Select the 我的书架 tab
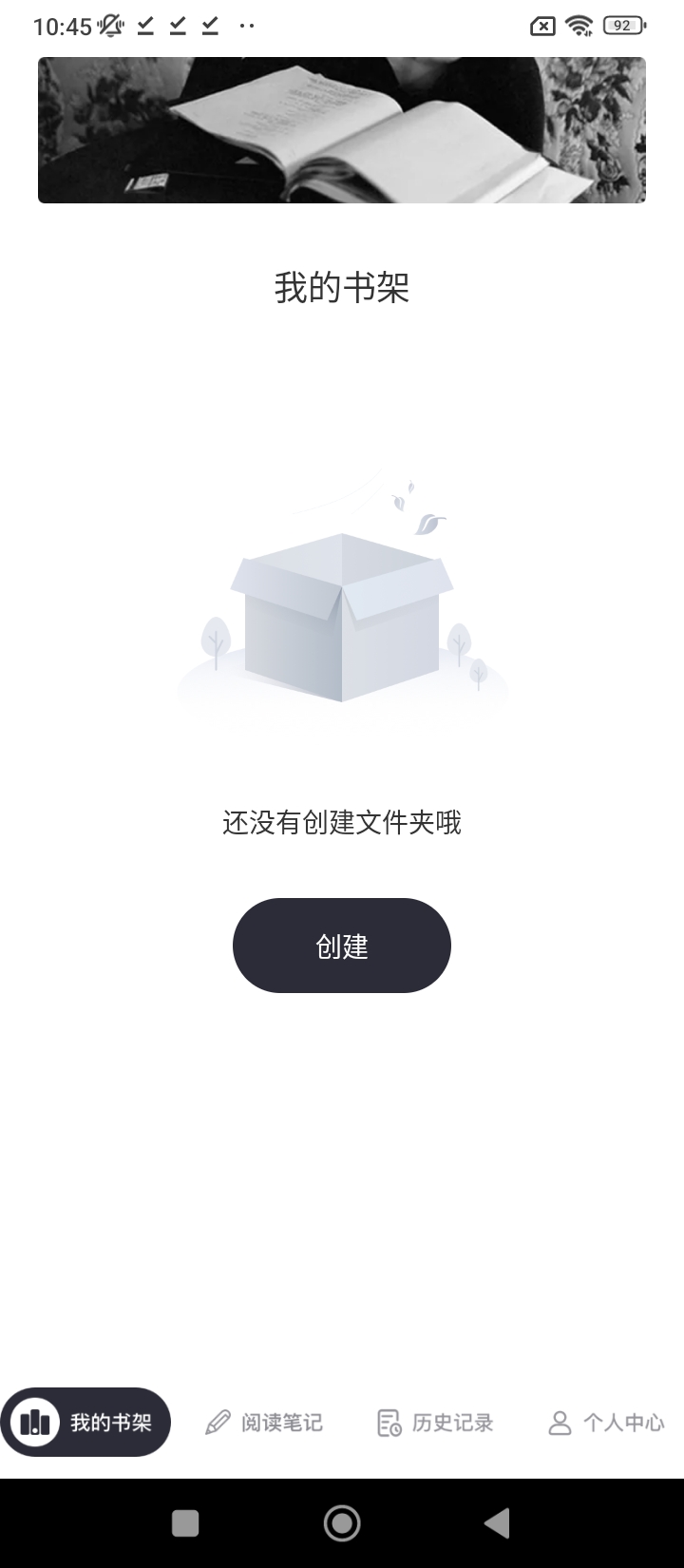Image resolution: width=684 pixels, height=1568 pixels. [x=85, y=1423]
